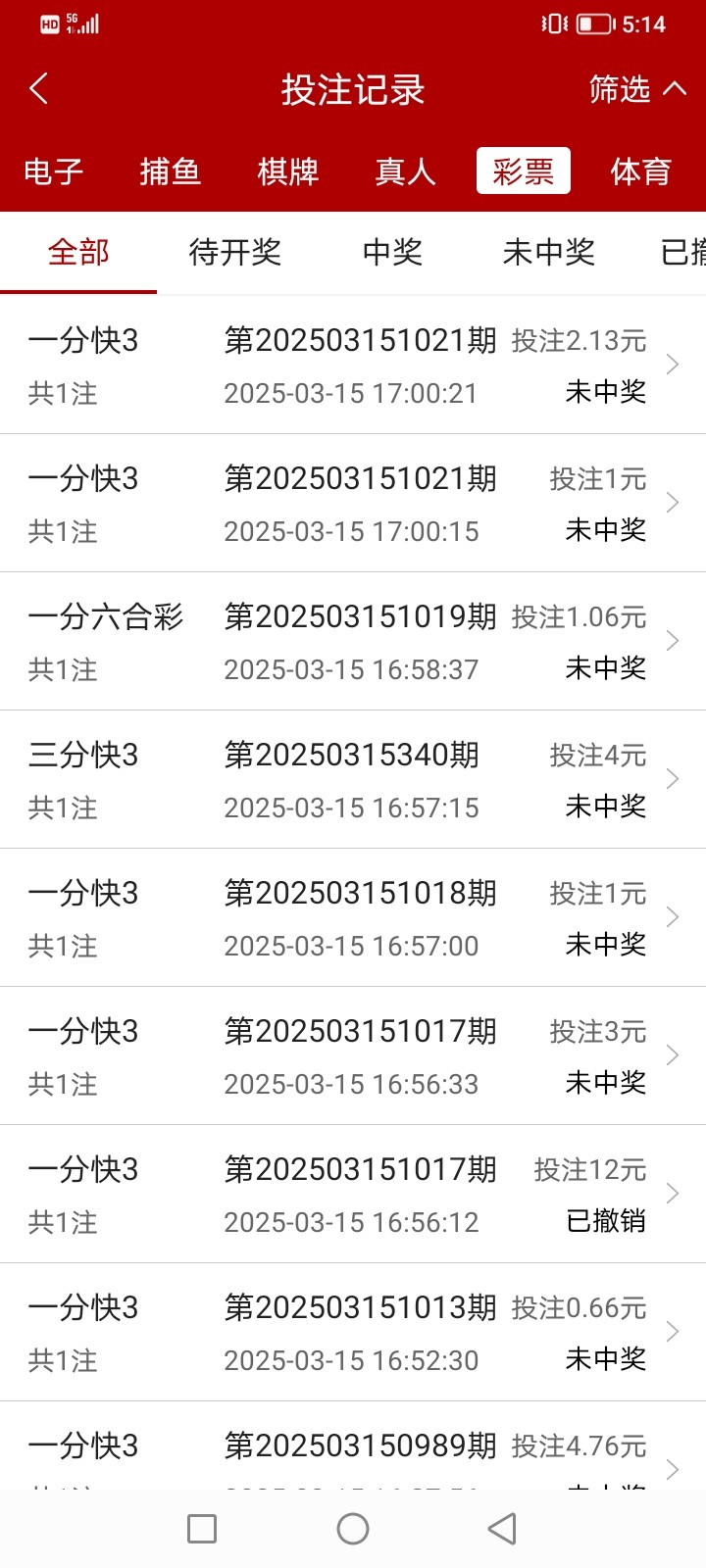This screenshot has width=706, height=1568.
Task: Show 未中奖 bet records
Action: [549, 253]
